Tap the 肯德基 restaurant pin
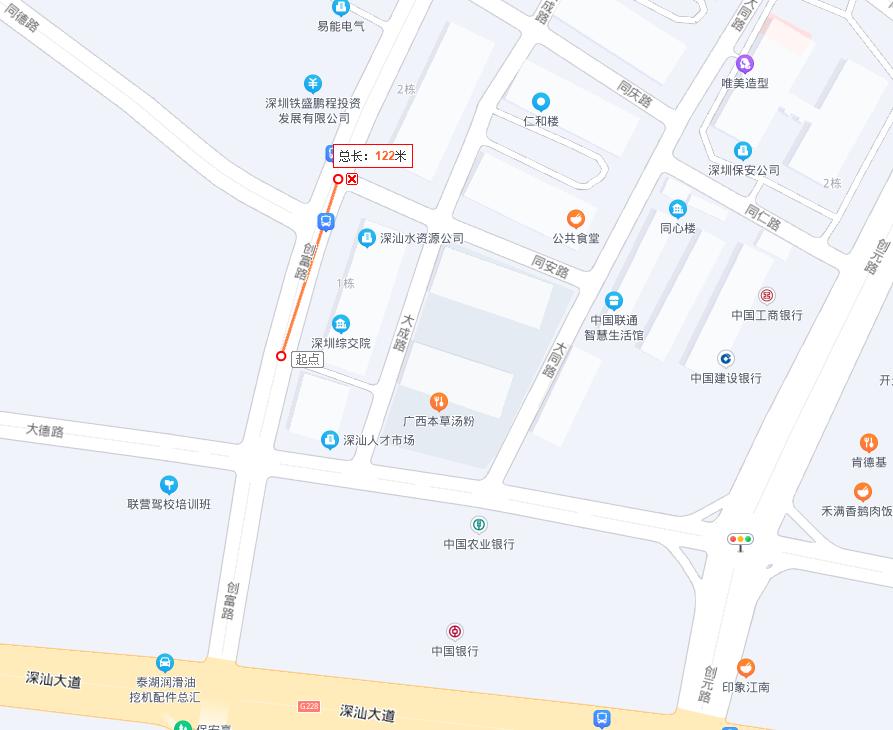The height and width of the screenshot is (730, 893). tap(868, 443)
